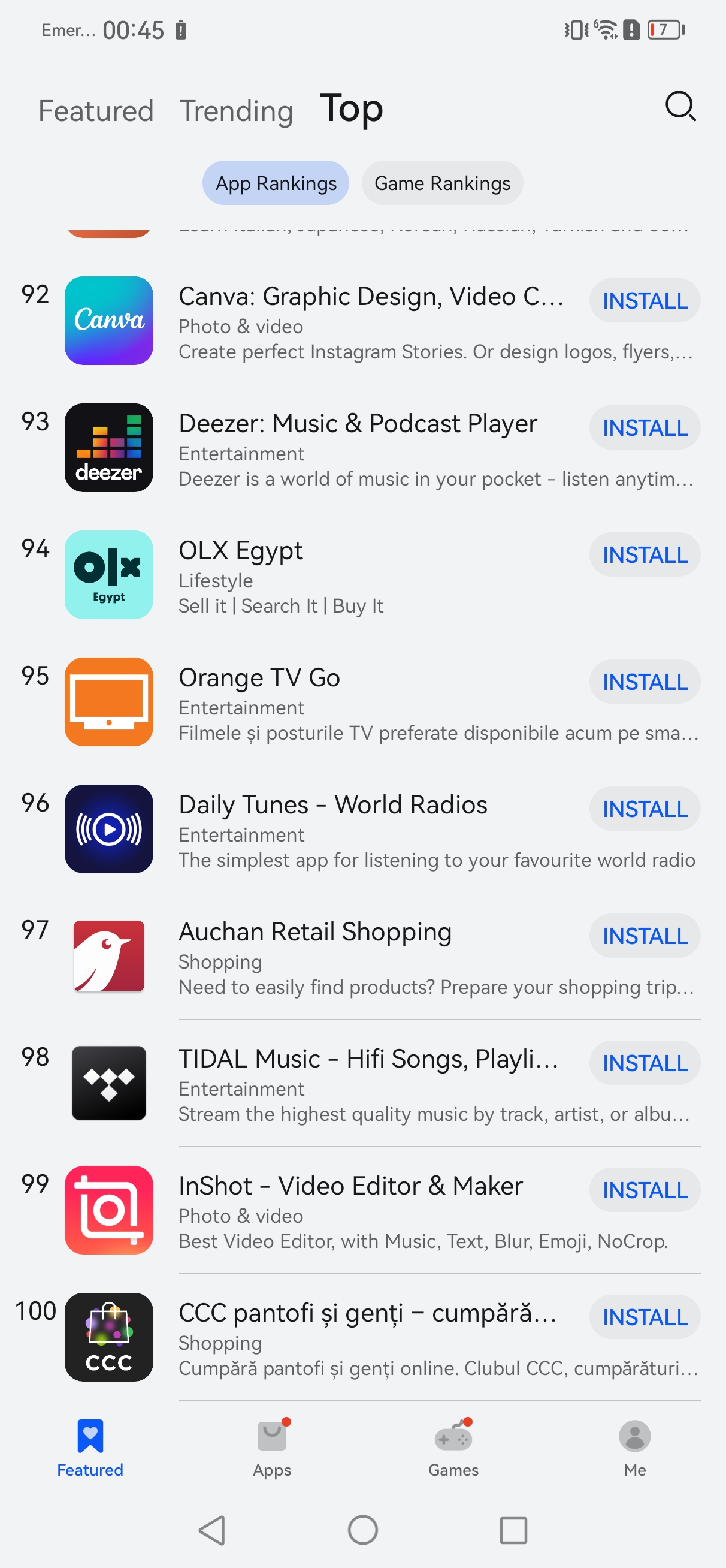
Task: Install Canva: Graphic Design app
Action: coord(645,301)
